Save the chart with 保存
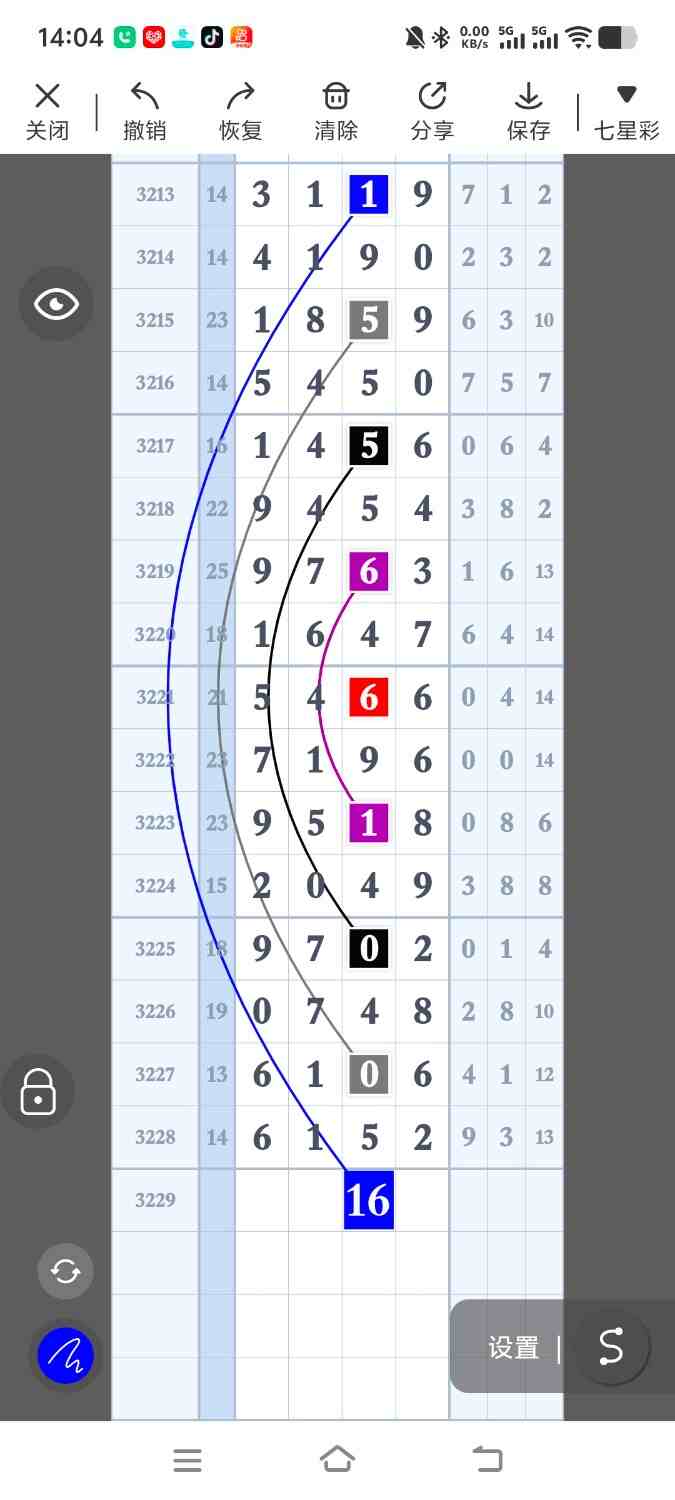Screen dimensions: 675x1500 (x=528, y=110)
